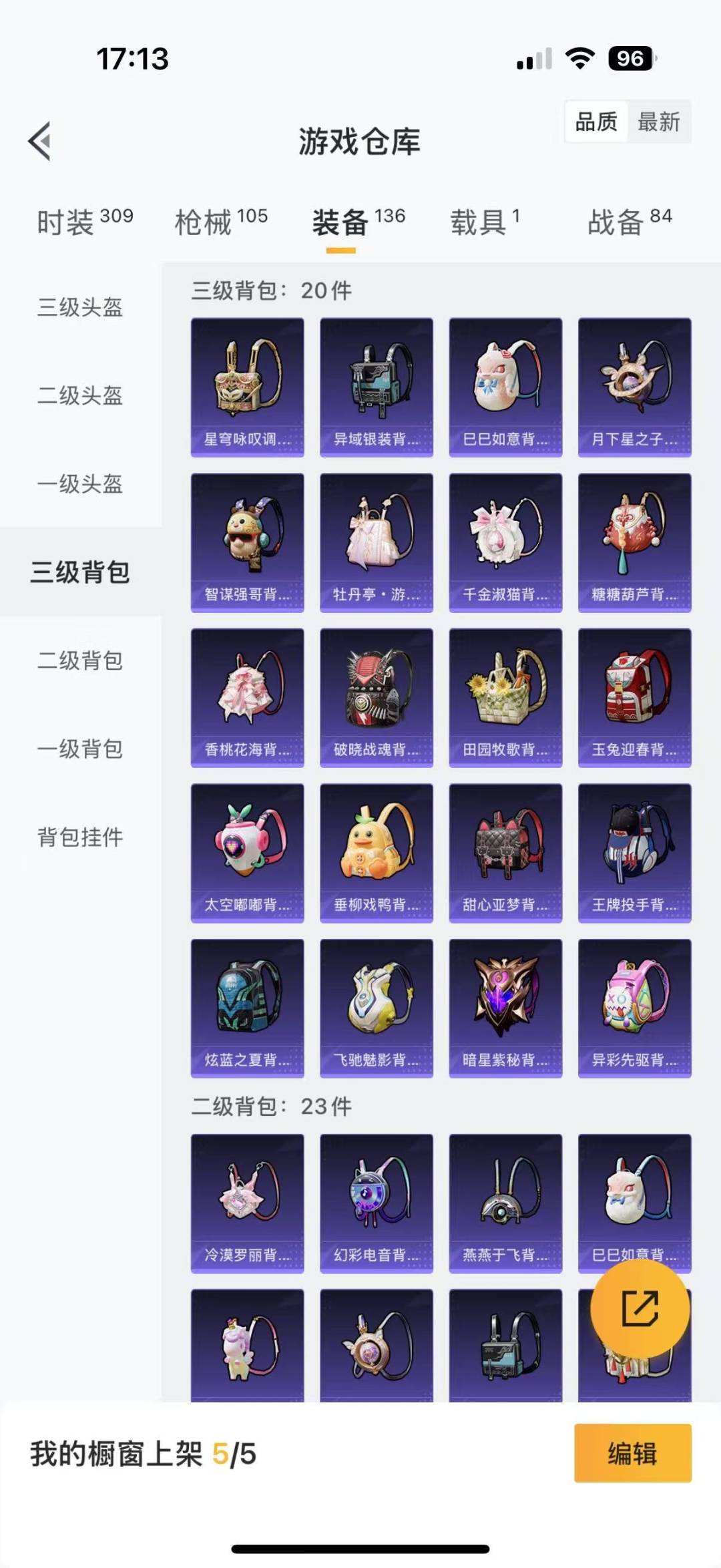This screenshot has width=721, height=1568.
Task: Select 三级头盔 in the side menu
Action: (80, 307)
